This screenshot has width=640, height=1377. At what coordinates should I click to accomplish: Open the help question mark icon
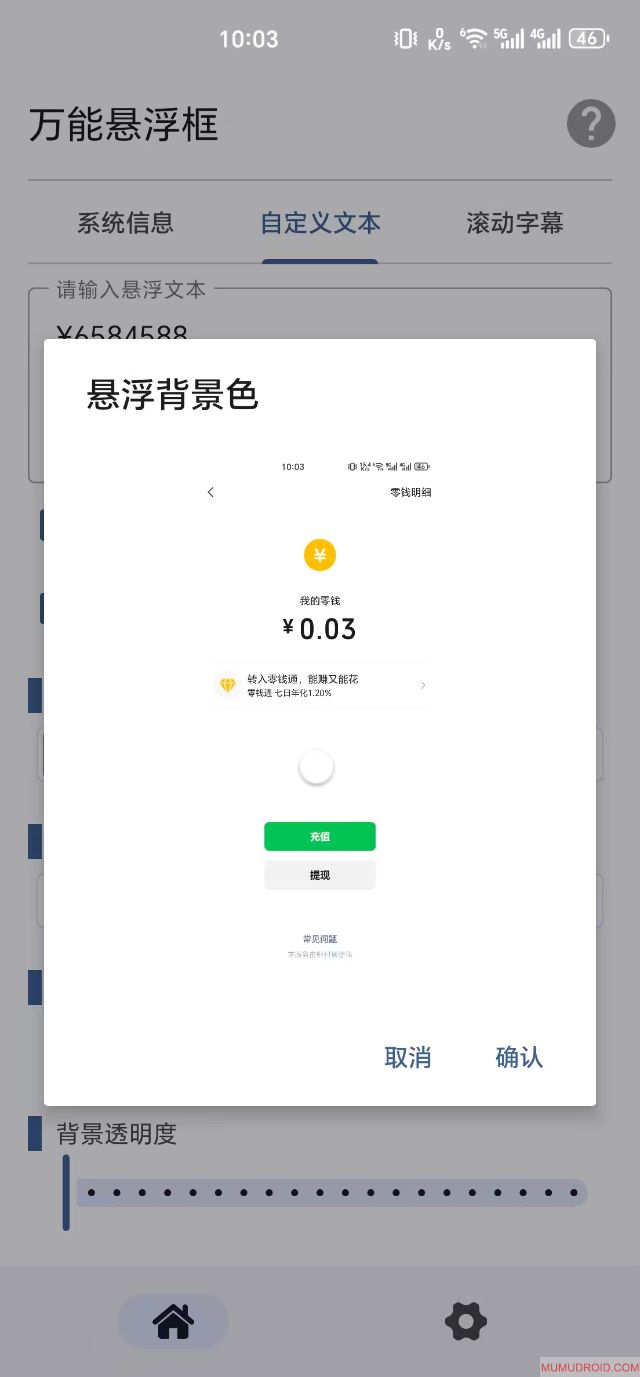pyautogui.click(x=590, y=125)
